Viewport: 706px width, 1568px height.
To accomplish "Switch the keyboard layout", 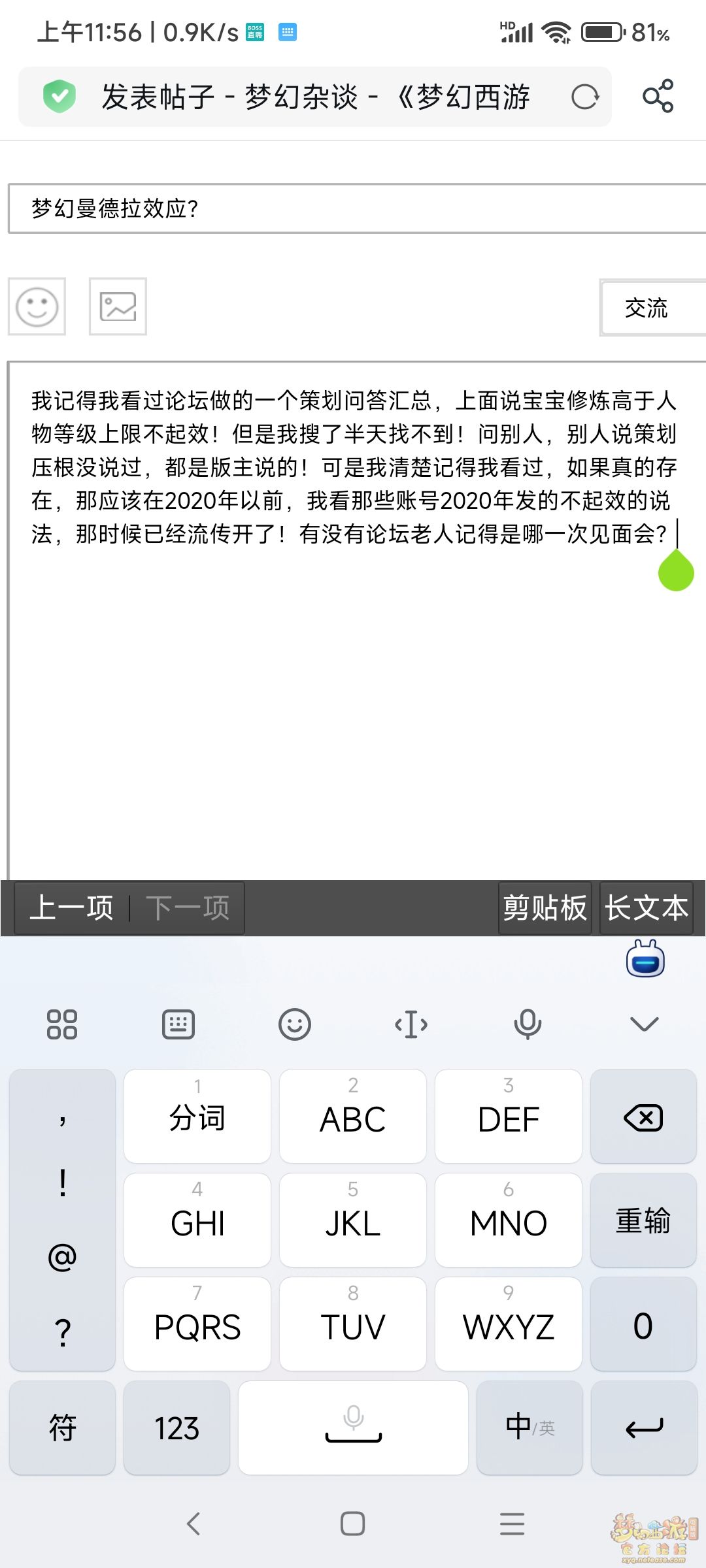I will point(178,1024).
